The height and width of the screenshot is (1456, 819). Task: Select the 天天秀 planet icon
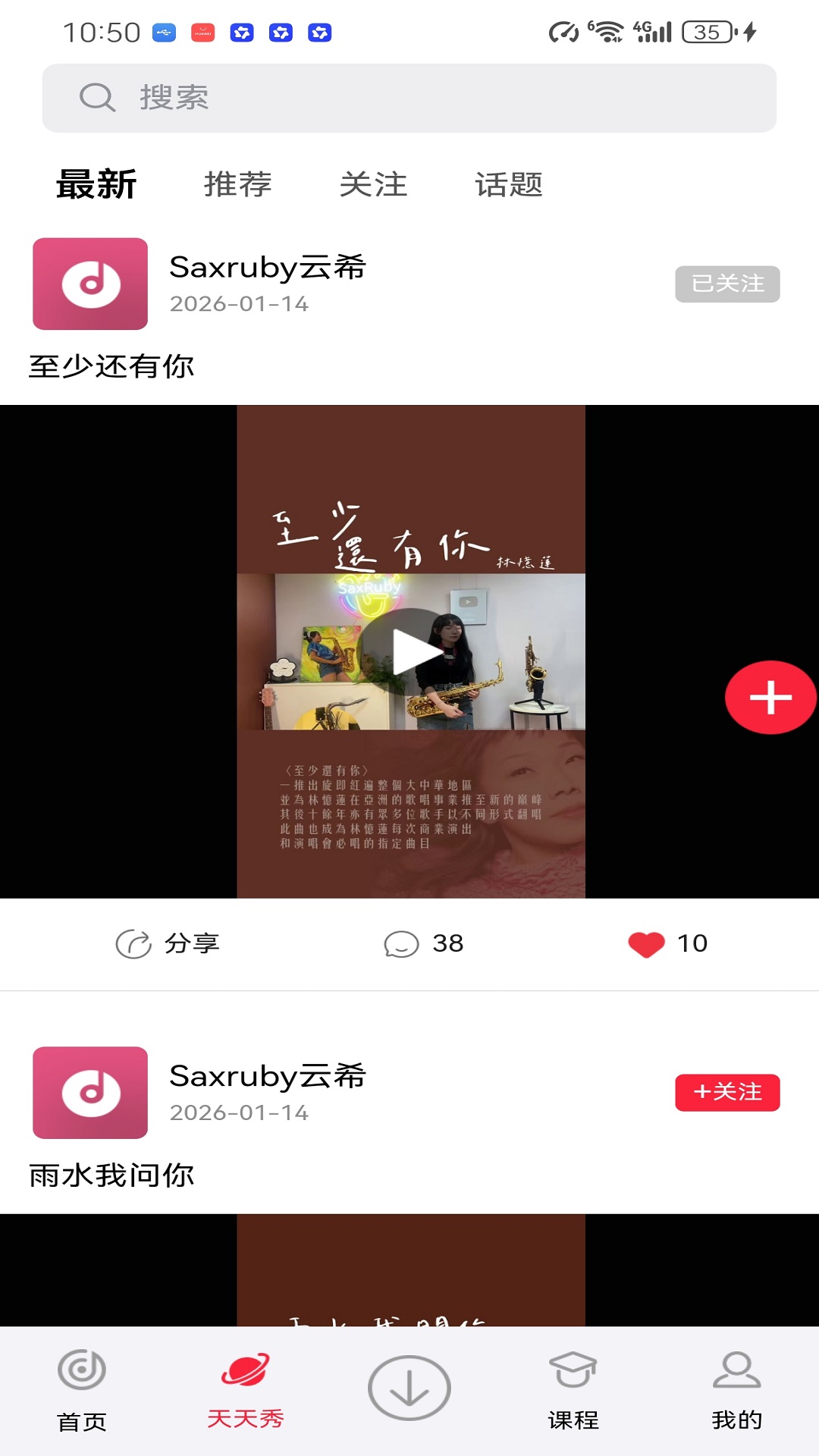tap(245, 1382)
